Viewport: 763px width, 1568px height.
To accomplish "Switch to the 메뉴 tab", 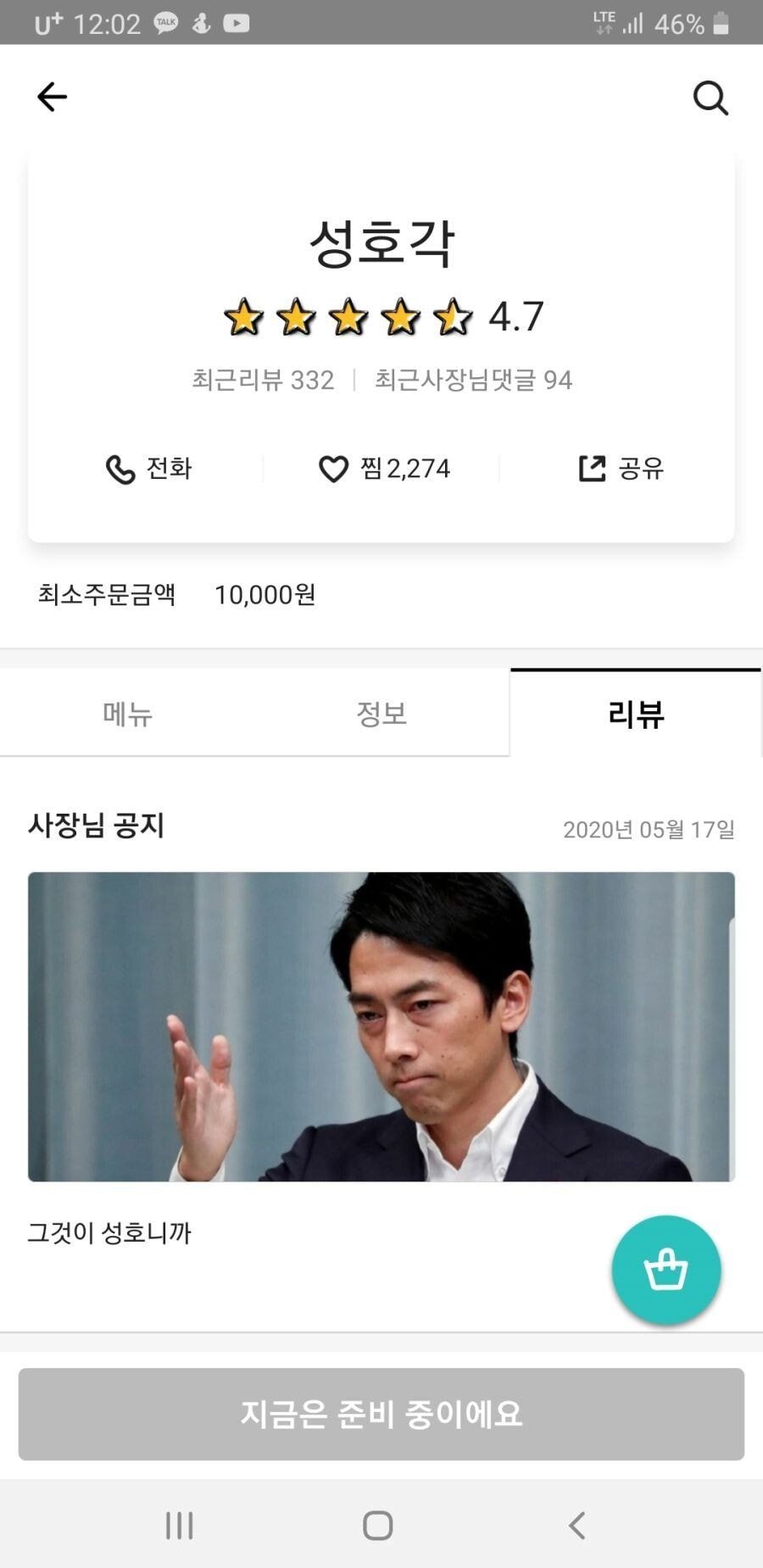I will tap(127, 714).
